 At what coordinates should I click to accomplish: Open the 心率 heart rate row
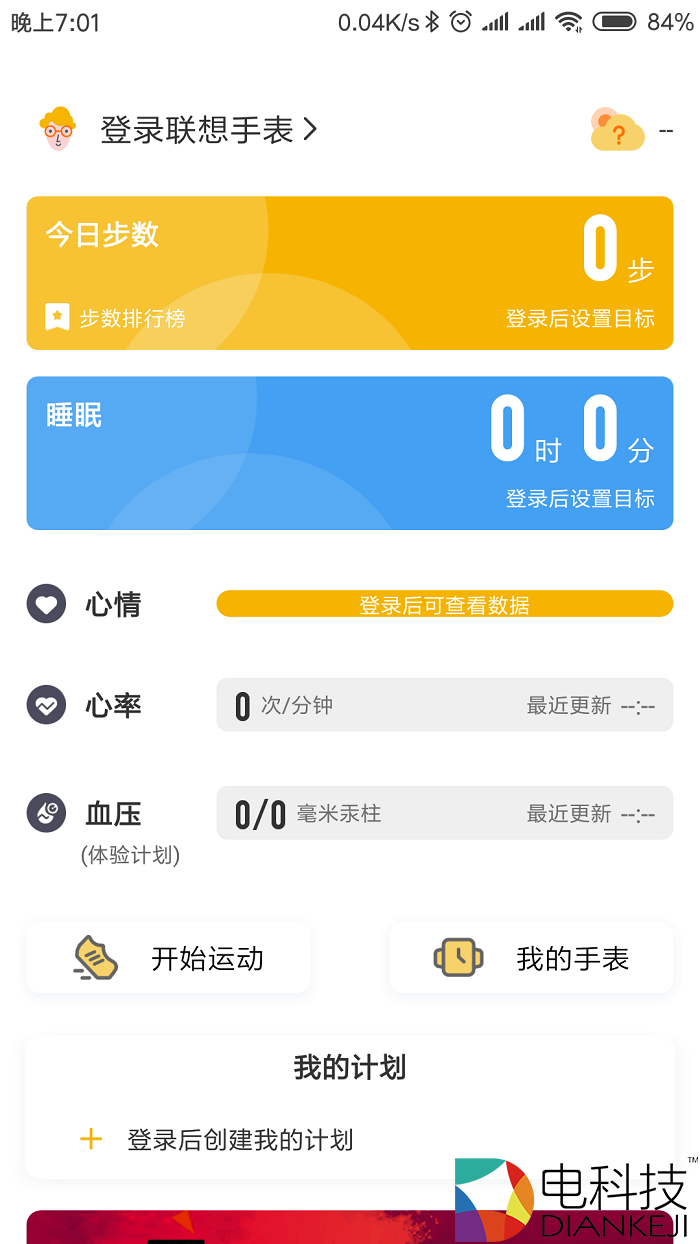tap(444, 705)
